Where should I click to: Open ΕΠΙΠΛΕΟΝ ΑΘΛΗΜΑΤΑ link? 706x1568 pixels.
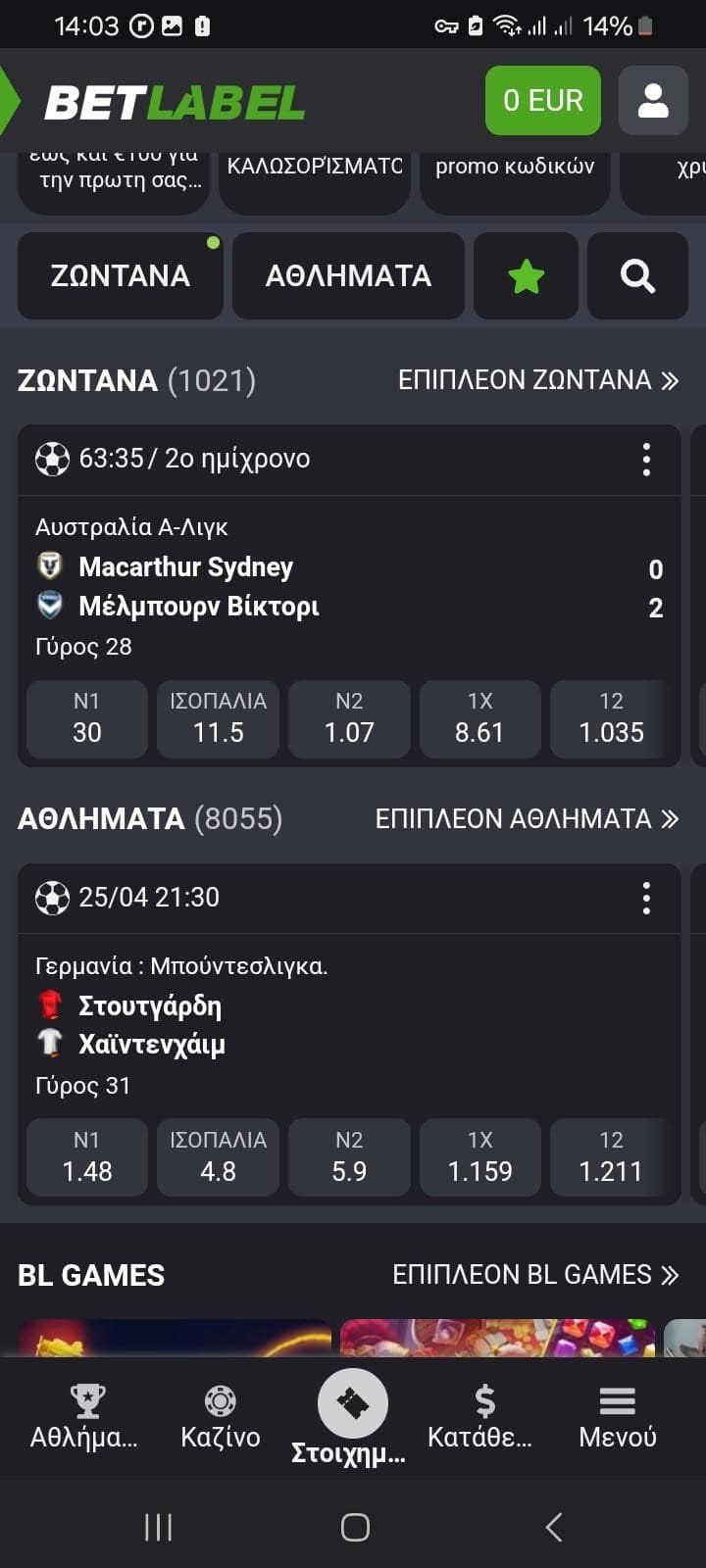pyautogui.click(x=528, y=819)
